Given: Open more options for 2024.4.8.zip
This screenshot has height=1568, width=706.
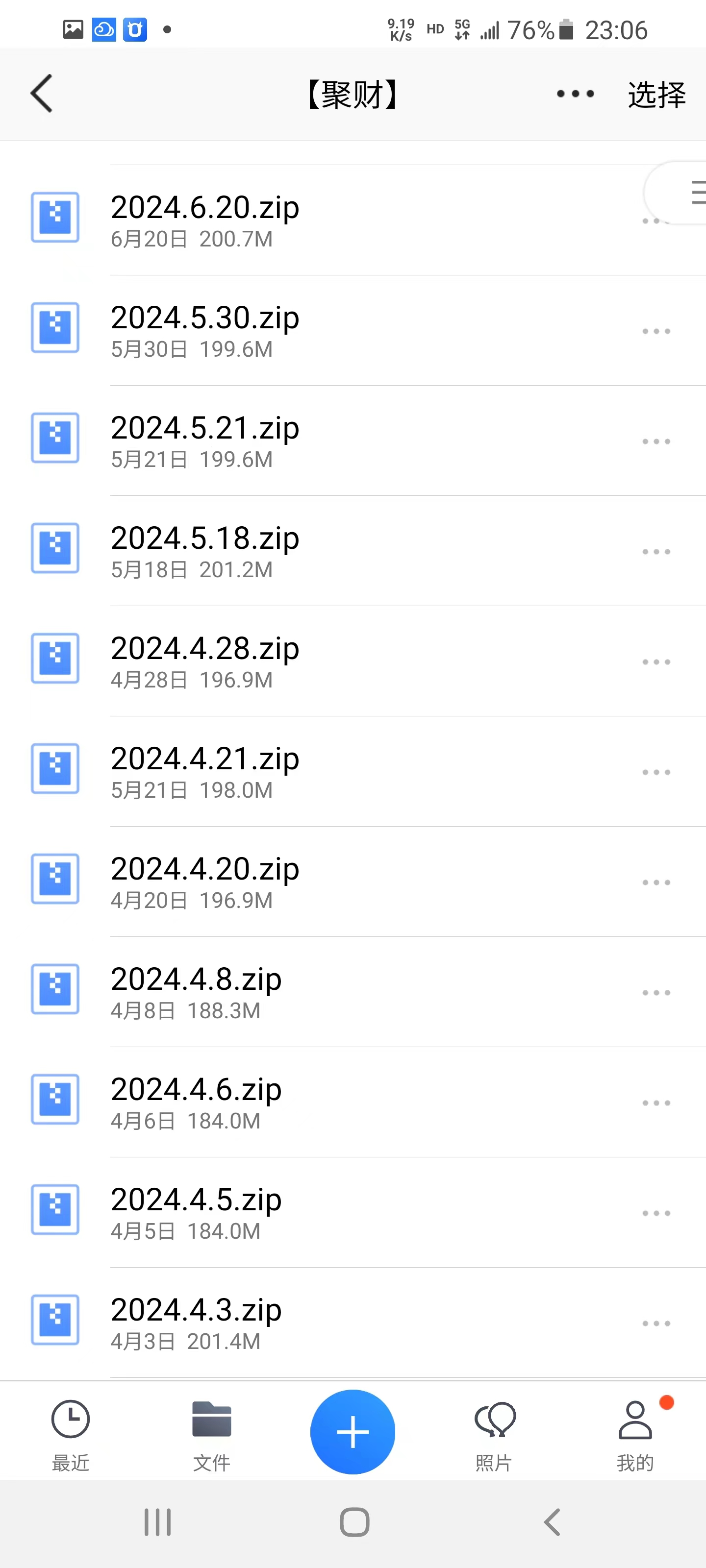Looking at the screenshot, I should pyautogui.click(x=656, y=992).
